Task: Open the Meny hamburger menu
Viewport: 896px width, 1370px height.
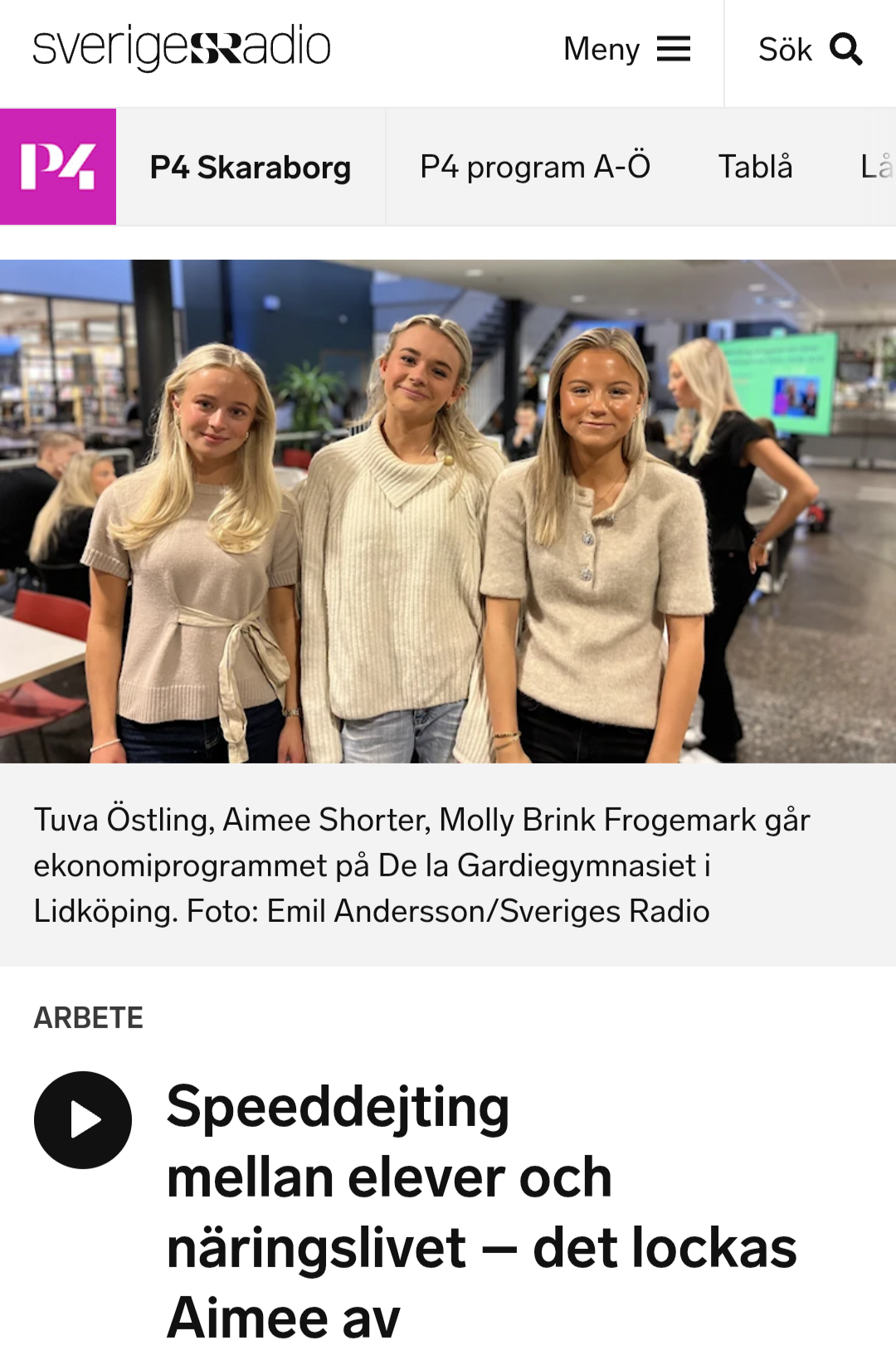Action: click(x=626, y=50)
